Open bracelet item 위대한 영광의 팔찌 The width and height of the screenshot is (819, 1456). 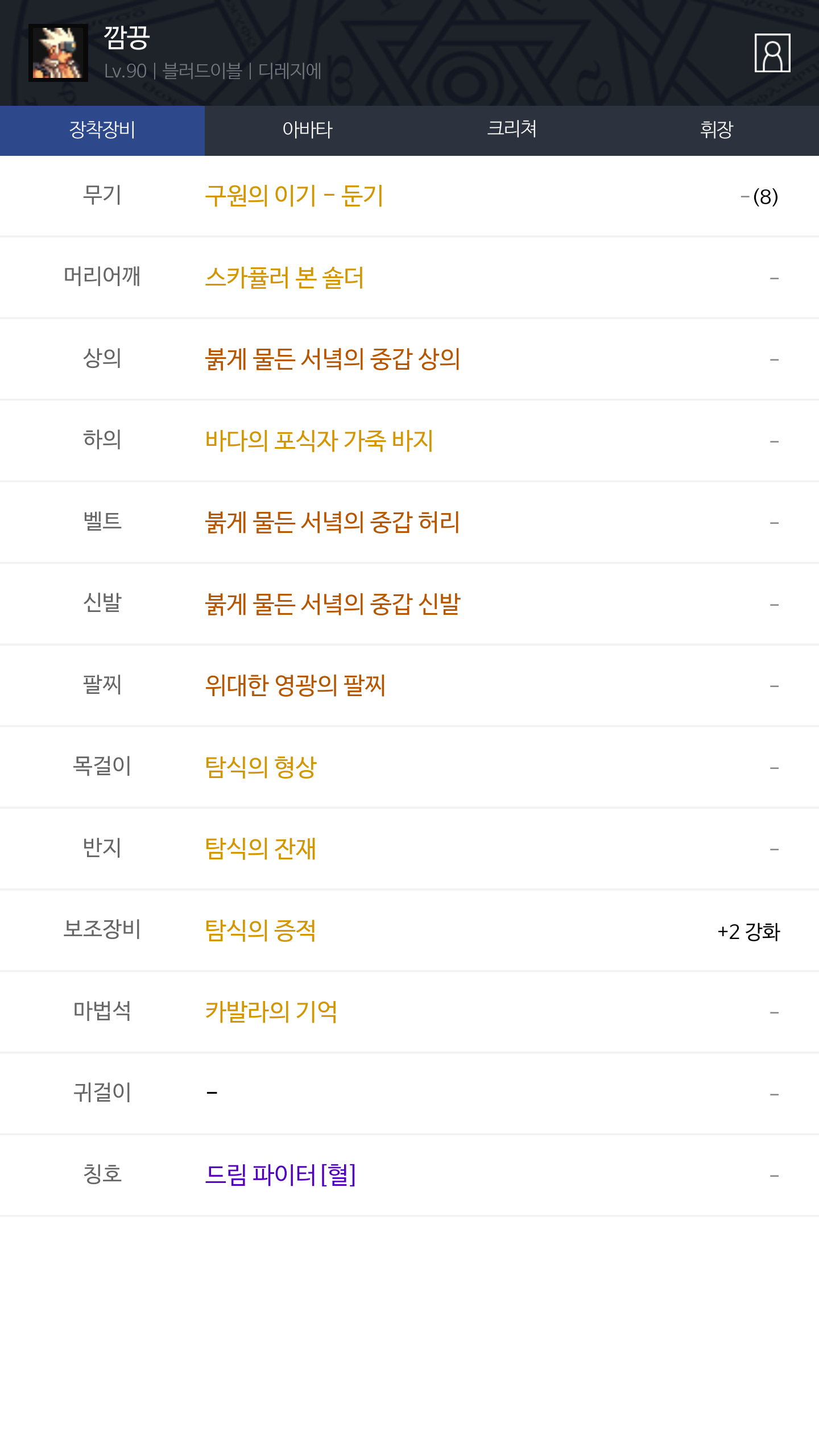coord(295,685)
